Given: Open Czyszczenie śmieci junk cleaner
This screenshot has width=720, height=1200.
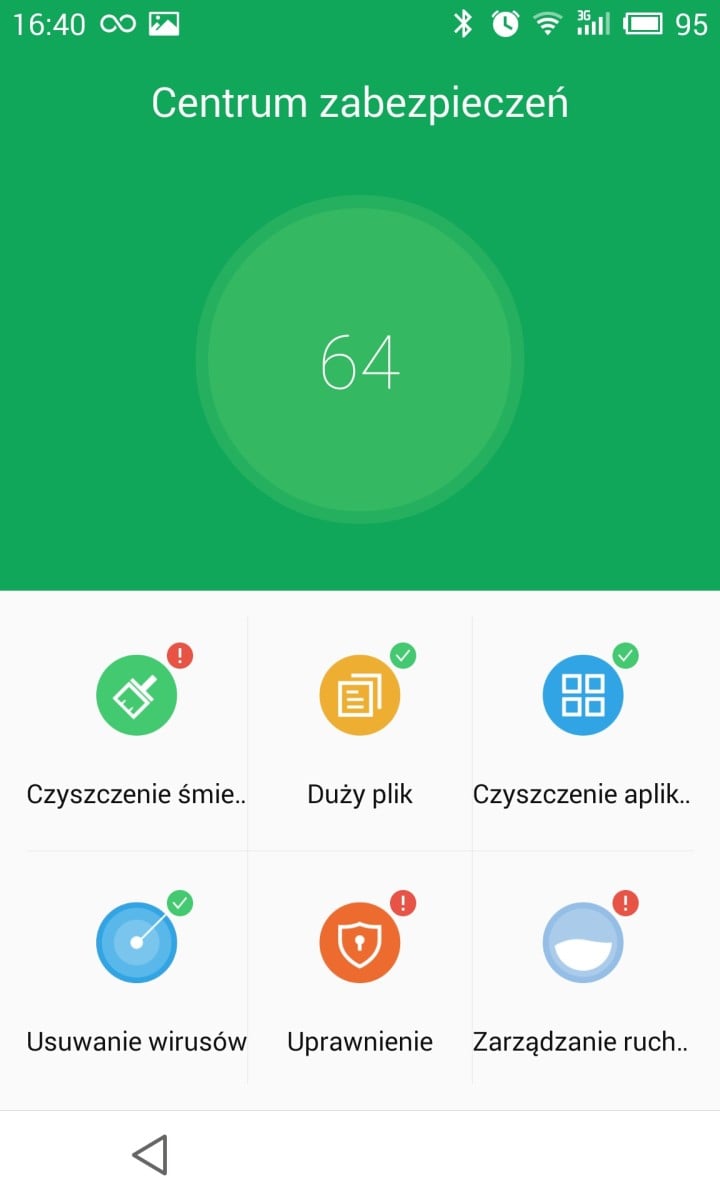Looking at the screenshot, I should coord(137,697).
